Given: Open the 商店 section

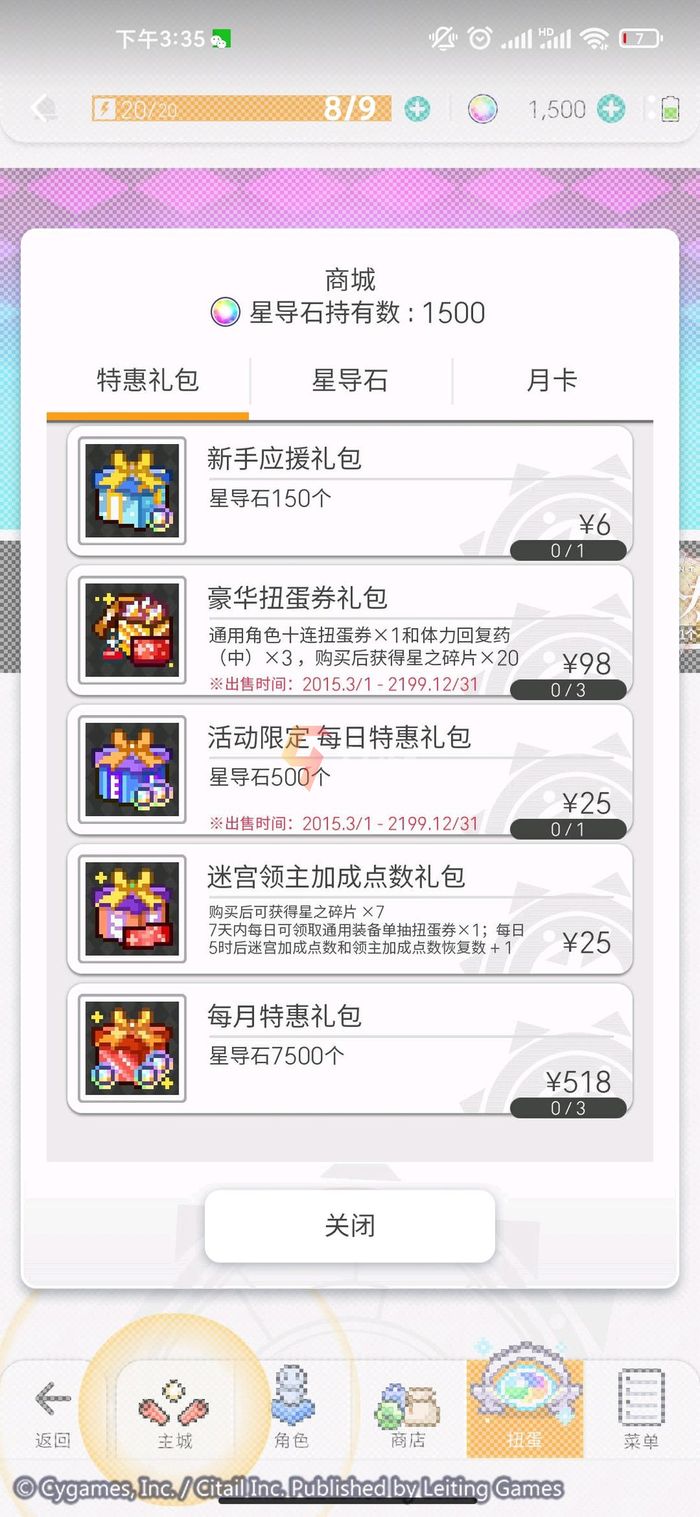Looking at the screenshot, I should [408, 1414].
